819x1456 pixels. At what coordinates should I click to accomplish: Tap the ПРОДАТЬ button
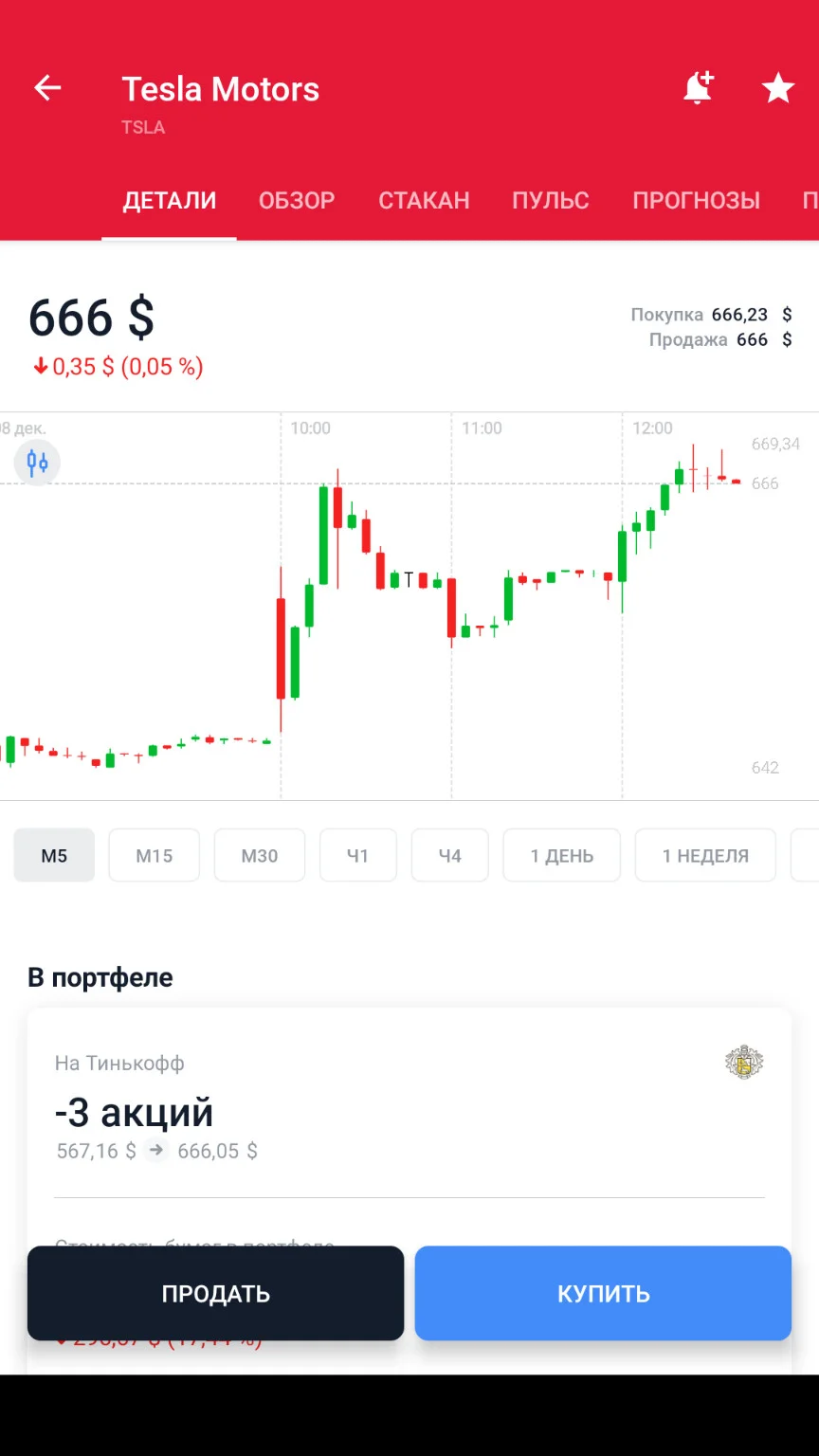click(216, 1293)
